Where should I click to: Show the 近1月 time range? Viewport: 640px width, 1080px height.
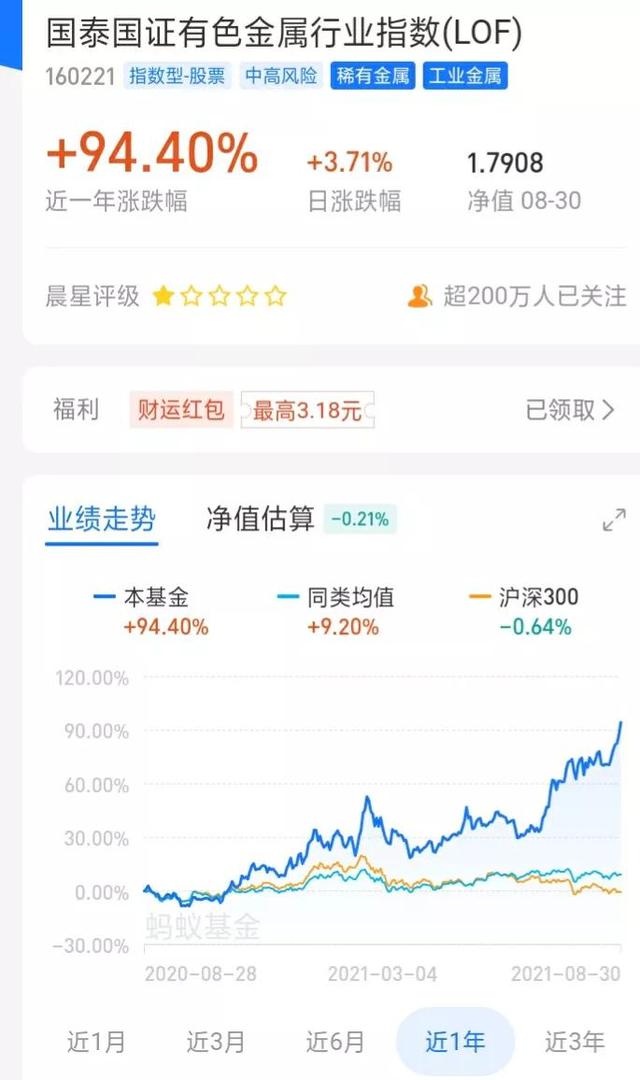click(97, 1041)
